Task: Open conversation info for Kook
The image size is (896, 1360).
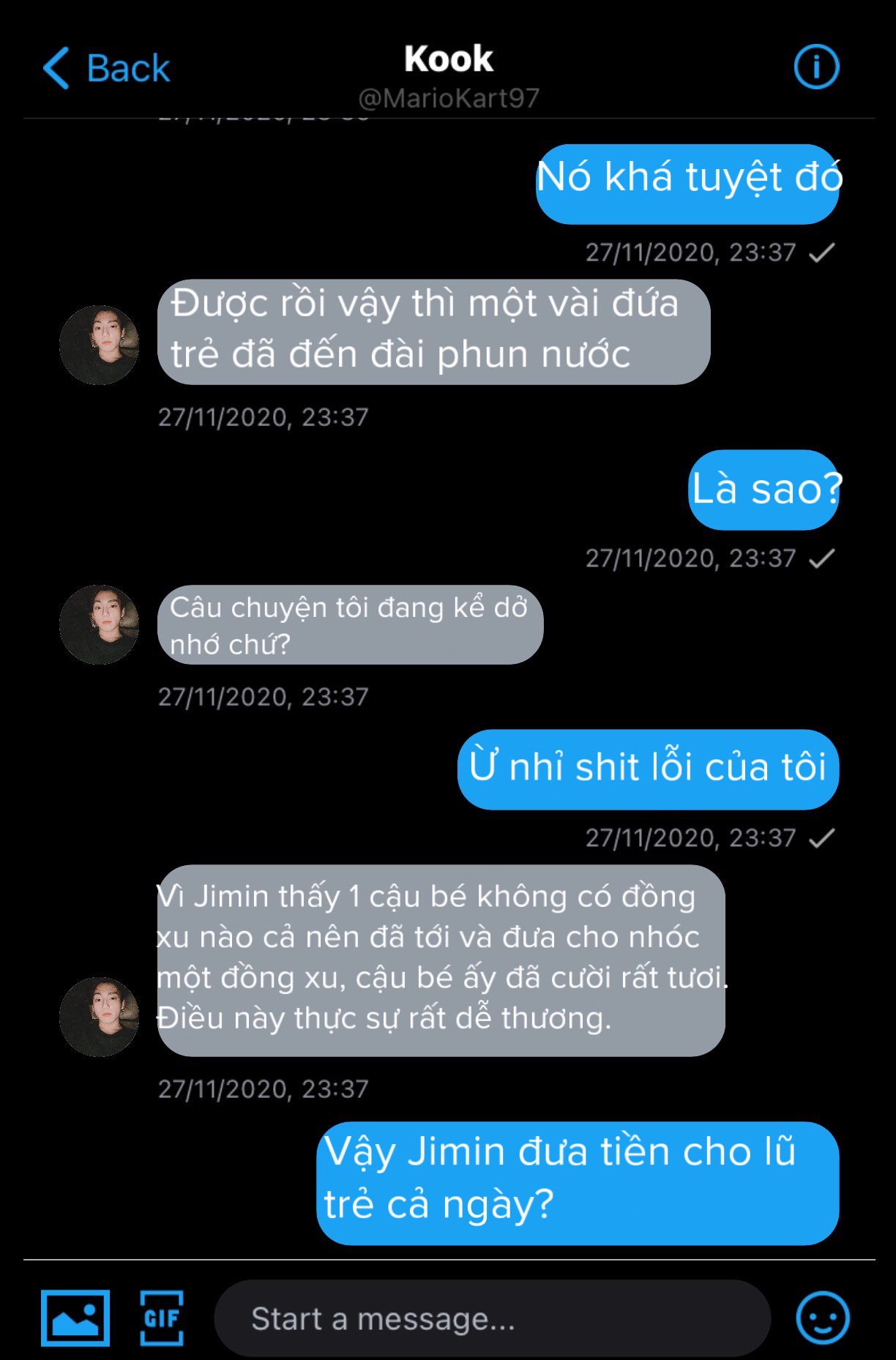Action: [x=816, y=67]
